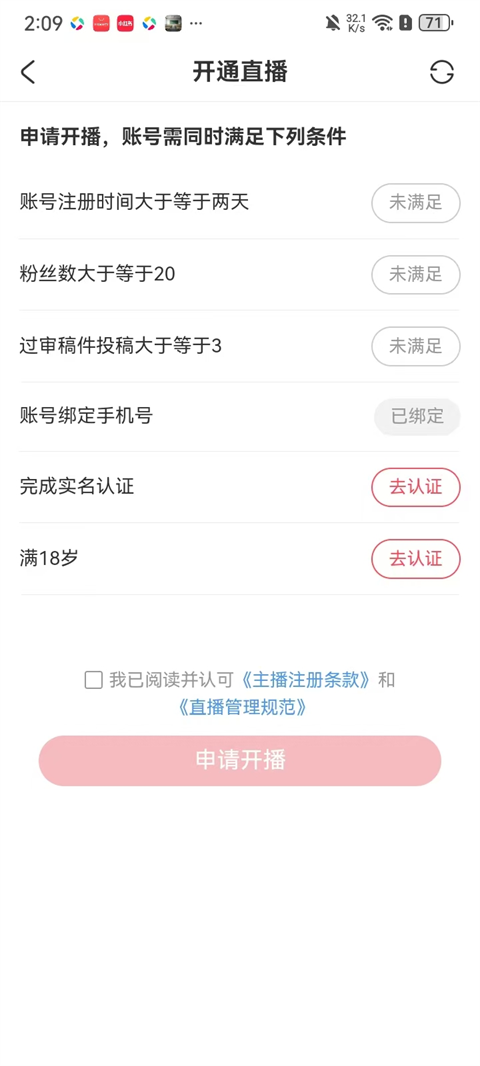Go back using the top-left arrow
480x1066 pixels.
[x=27, y=72]
